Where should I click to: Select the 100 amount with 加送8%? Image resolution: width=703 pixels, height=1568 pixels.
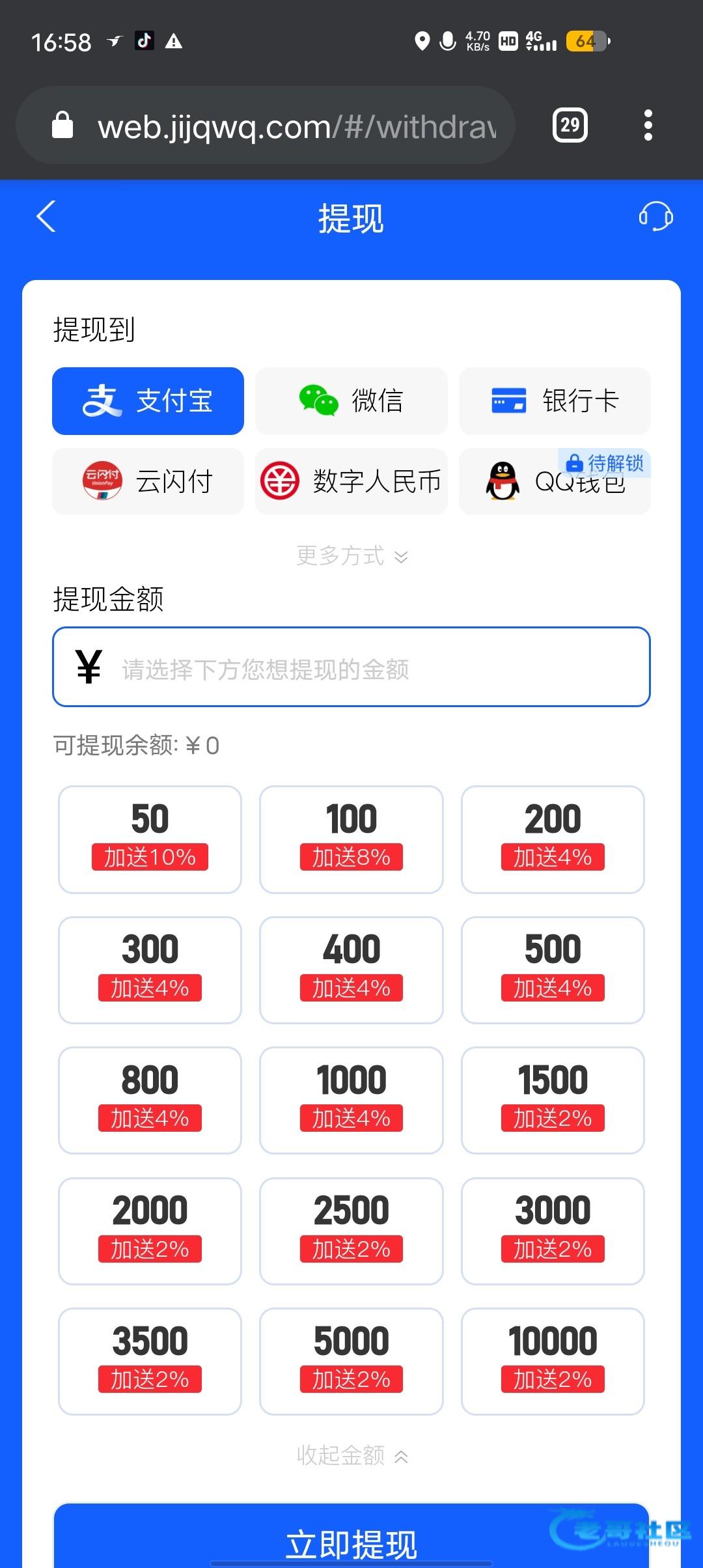(x=351, y=839)
